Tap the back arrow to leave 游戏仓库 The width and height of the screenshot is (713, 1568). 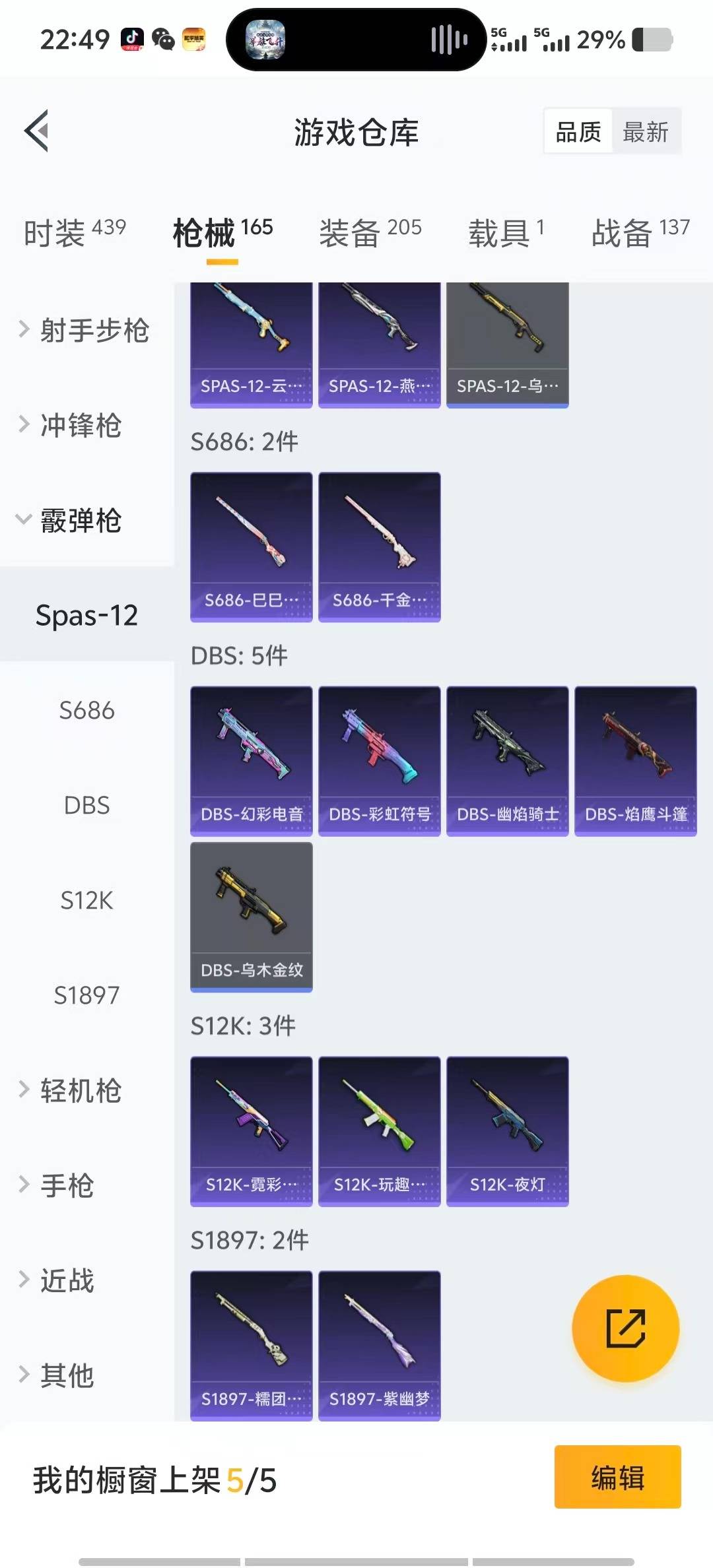pyautogui.click(x=38, y=131)
